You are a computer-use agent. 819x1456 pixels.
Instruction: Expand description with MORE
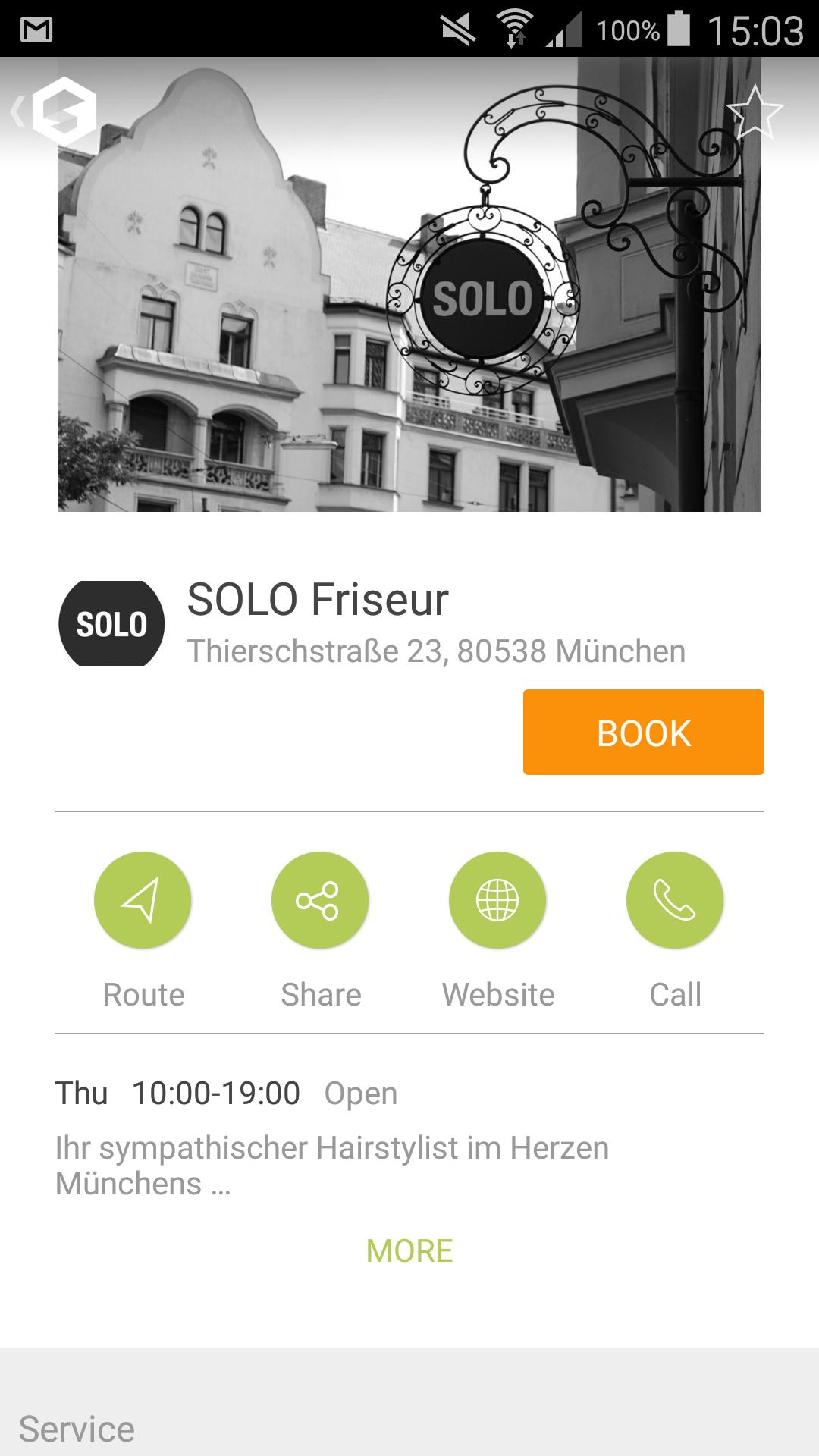(409, 1251)
